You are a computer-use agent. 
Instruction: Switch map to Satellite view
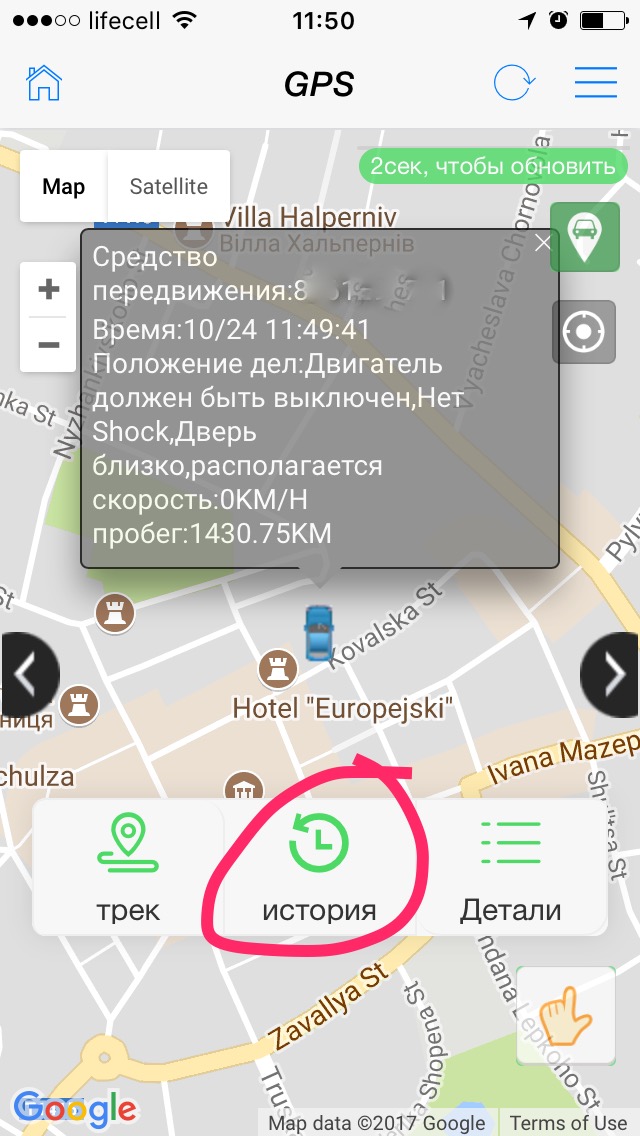[169, 187]
